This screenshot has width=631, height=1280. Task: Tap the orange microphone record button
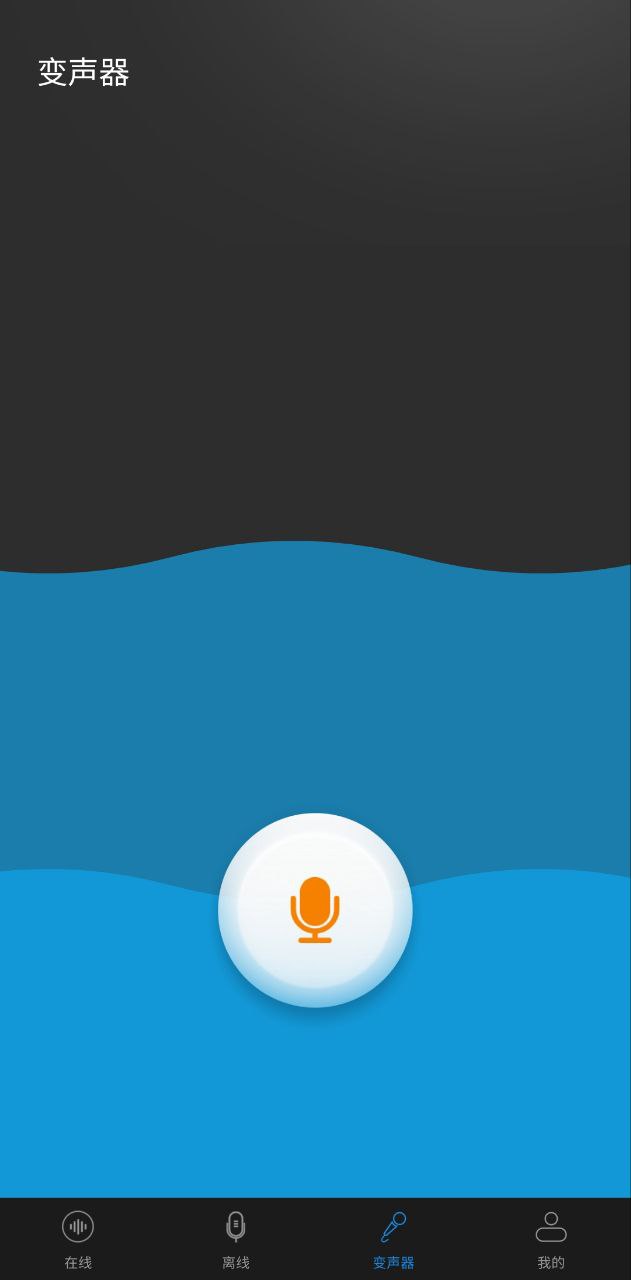point(315,910)
